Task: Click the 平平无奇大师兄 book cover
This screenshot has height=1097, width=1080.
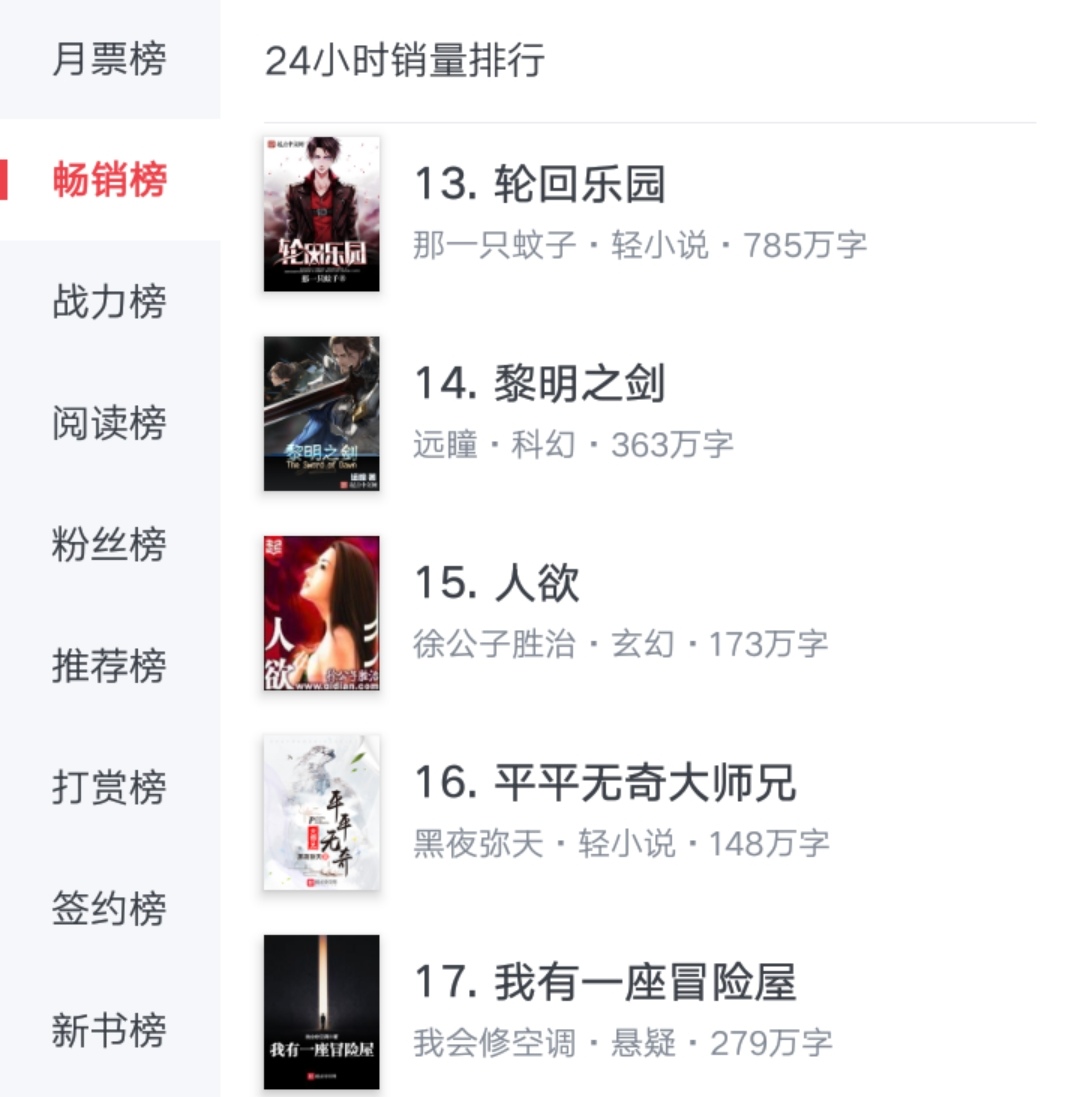Action: click(x=319, y=812)
